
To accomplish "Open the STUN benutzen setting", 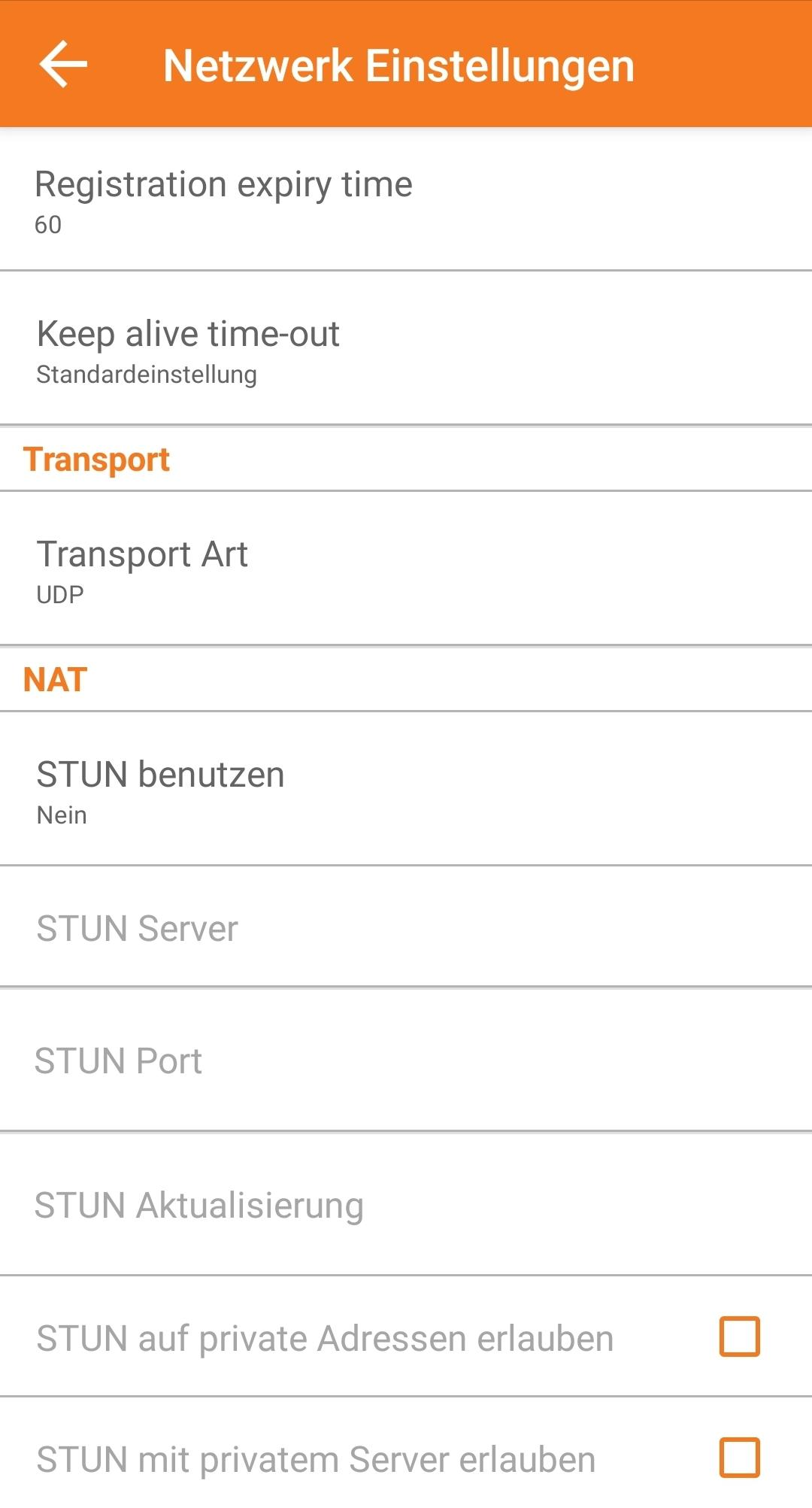I will click(x=406, y=789).
